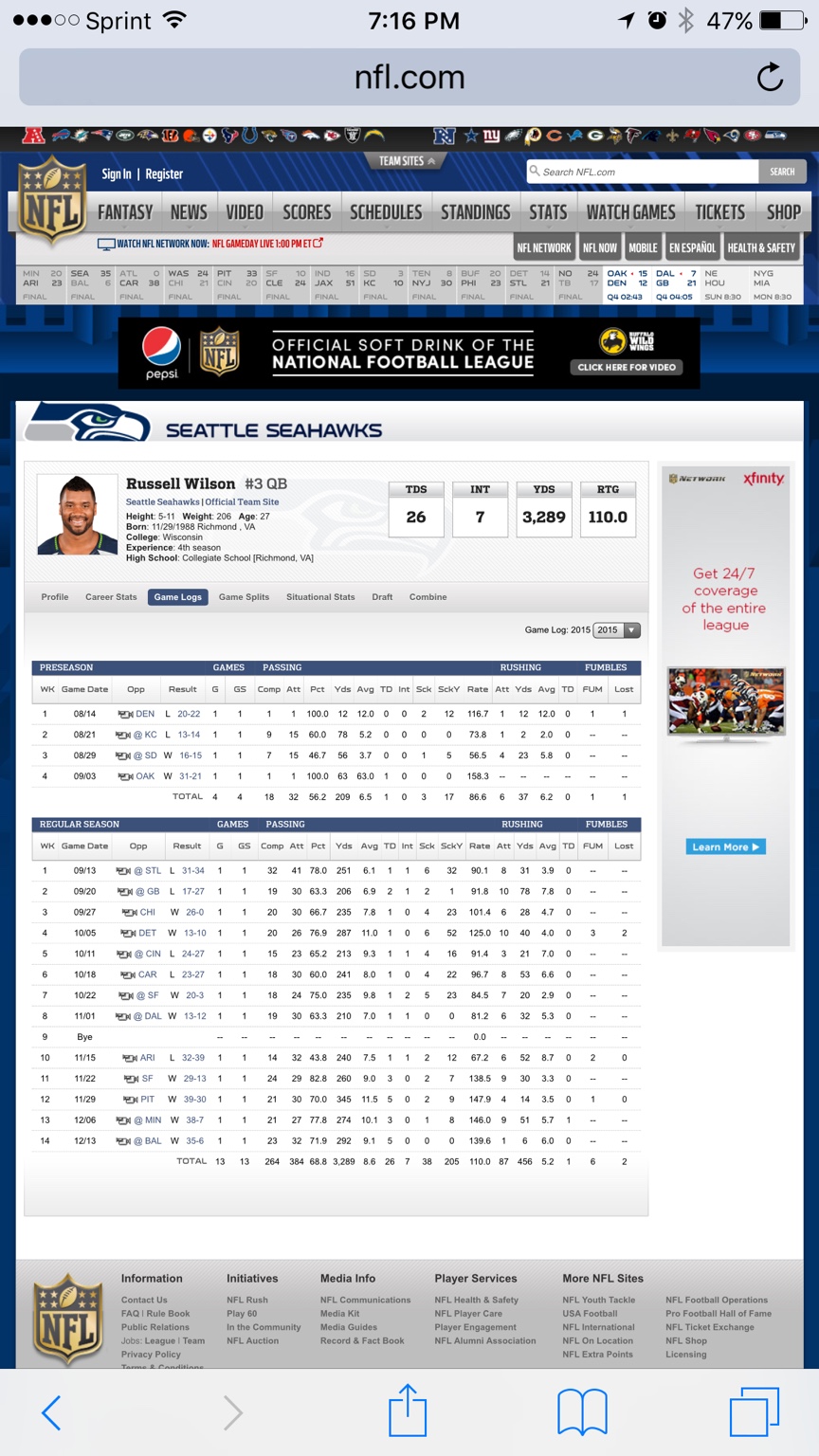Open the Situational Stats tab
Viewport: 819px width, 1456px height.
[x=320, y=597]
